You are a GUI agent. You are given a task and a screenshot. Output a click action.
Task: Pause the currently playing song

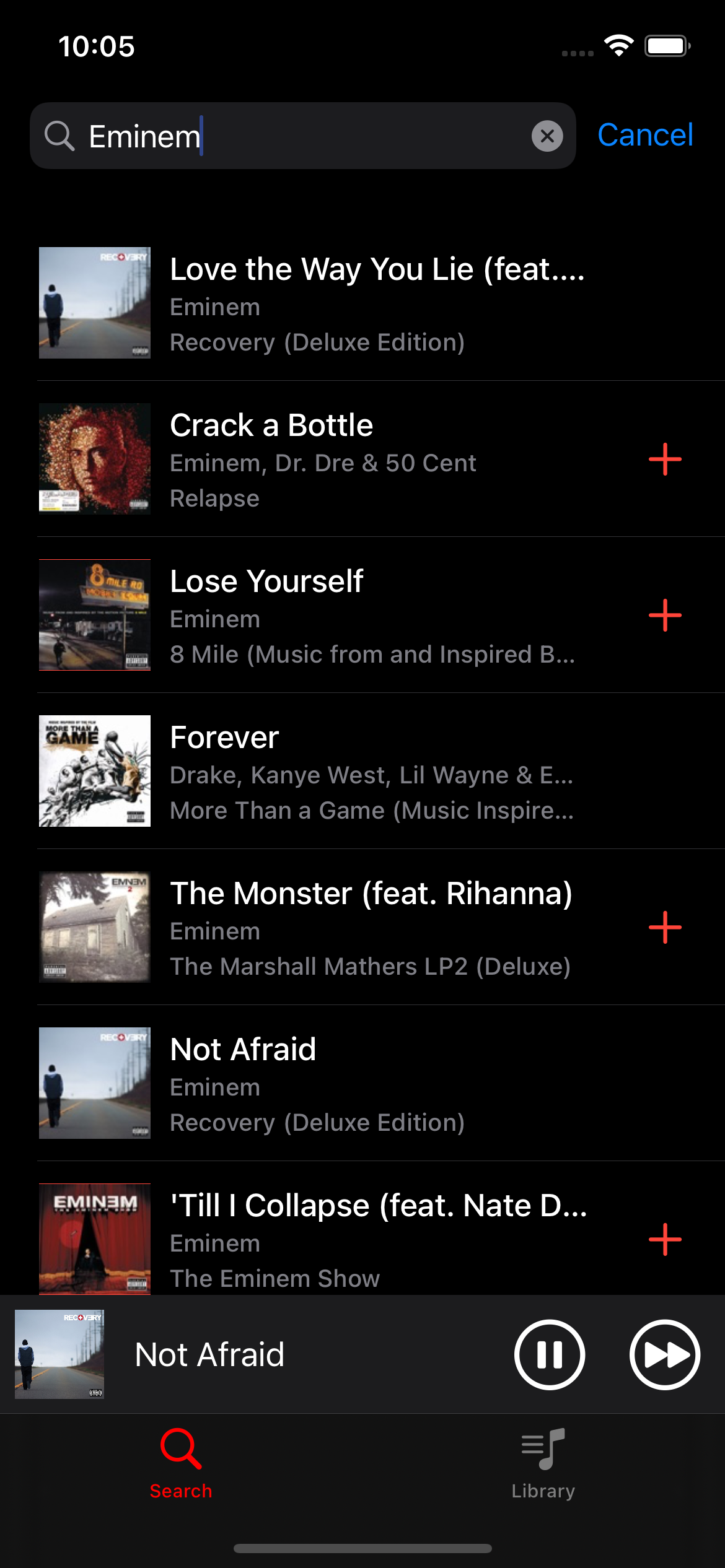pyautogui.click(x=549, y=1354)
